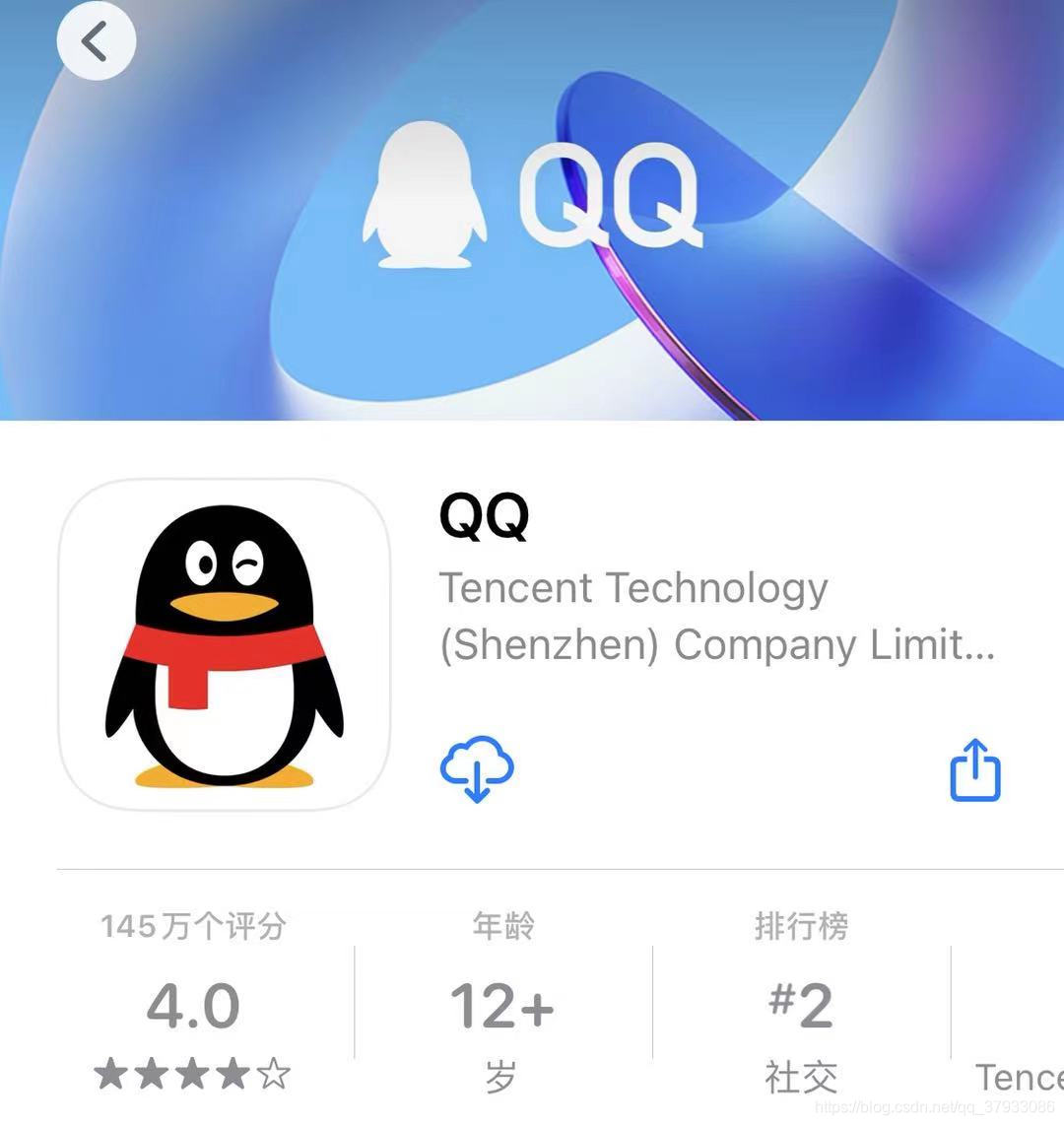Open the #2 social chart ranking
This screenshot has height=1125, width=1064.
(801, 1006)
